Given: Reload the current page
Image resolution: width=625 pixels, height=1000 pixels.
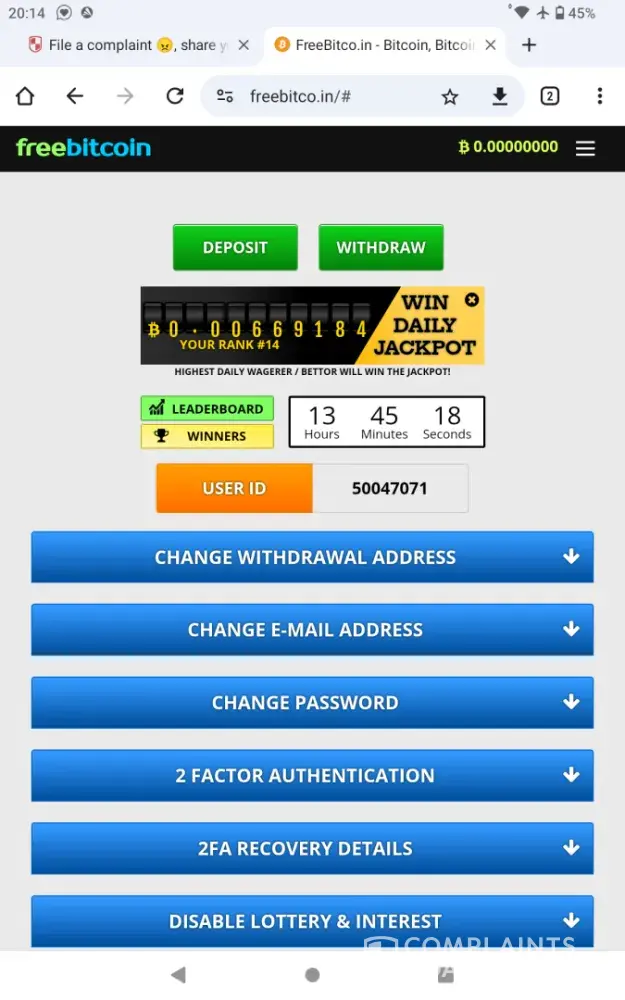Looking at the screenshot, I should [x=175, y=96].
